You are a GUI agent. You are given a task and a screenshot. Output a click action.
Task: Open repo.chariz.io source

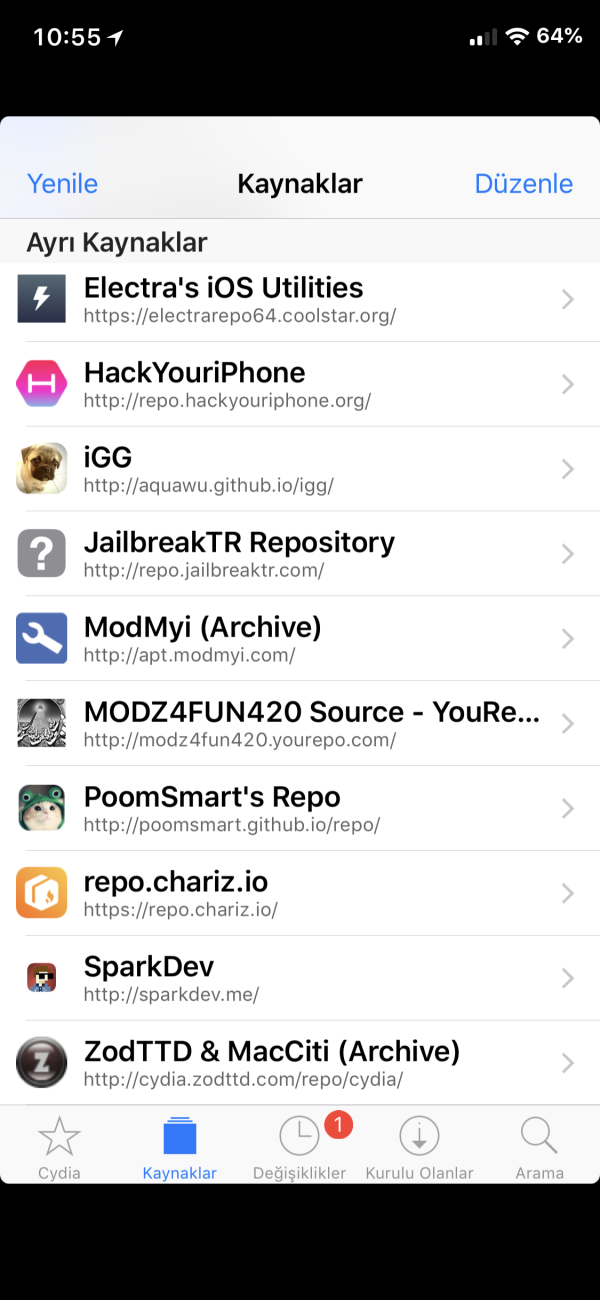coord(300,894)
